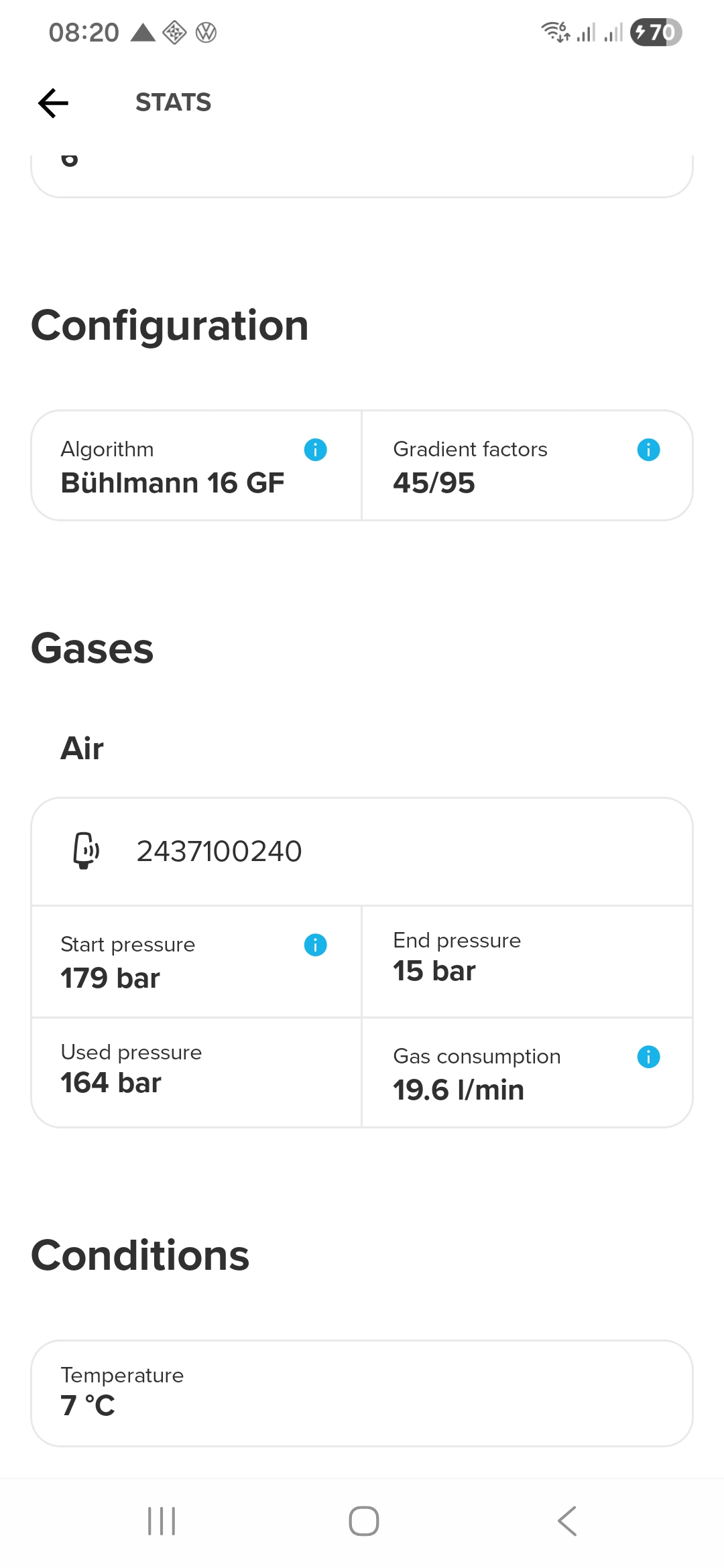
Task: Tap the clock showing 08:20
Action: click(x=83, y=31)
